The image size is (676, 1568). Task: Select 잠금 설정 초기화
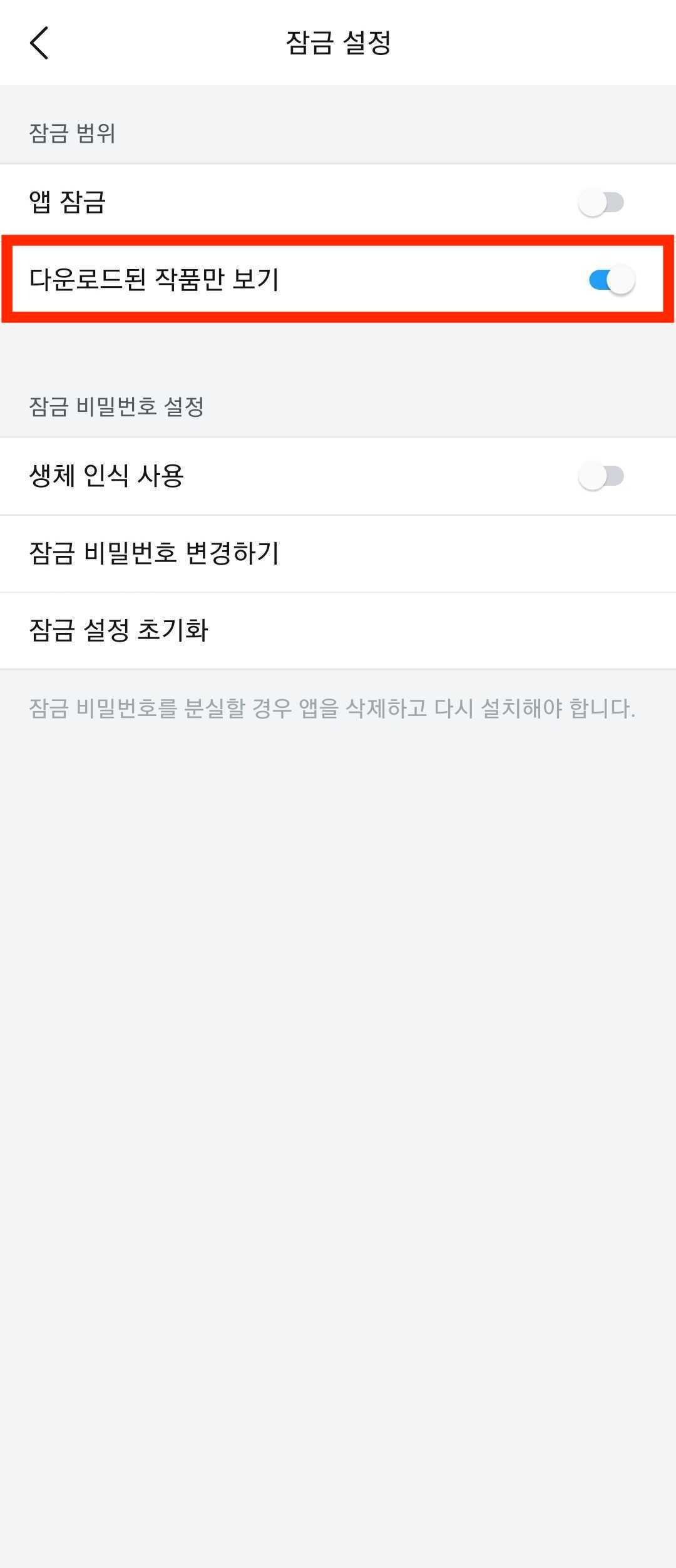tap(119, 630)
